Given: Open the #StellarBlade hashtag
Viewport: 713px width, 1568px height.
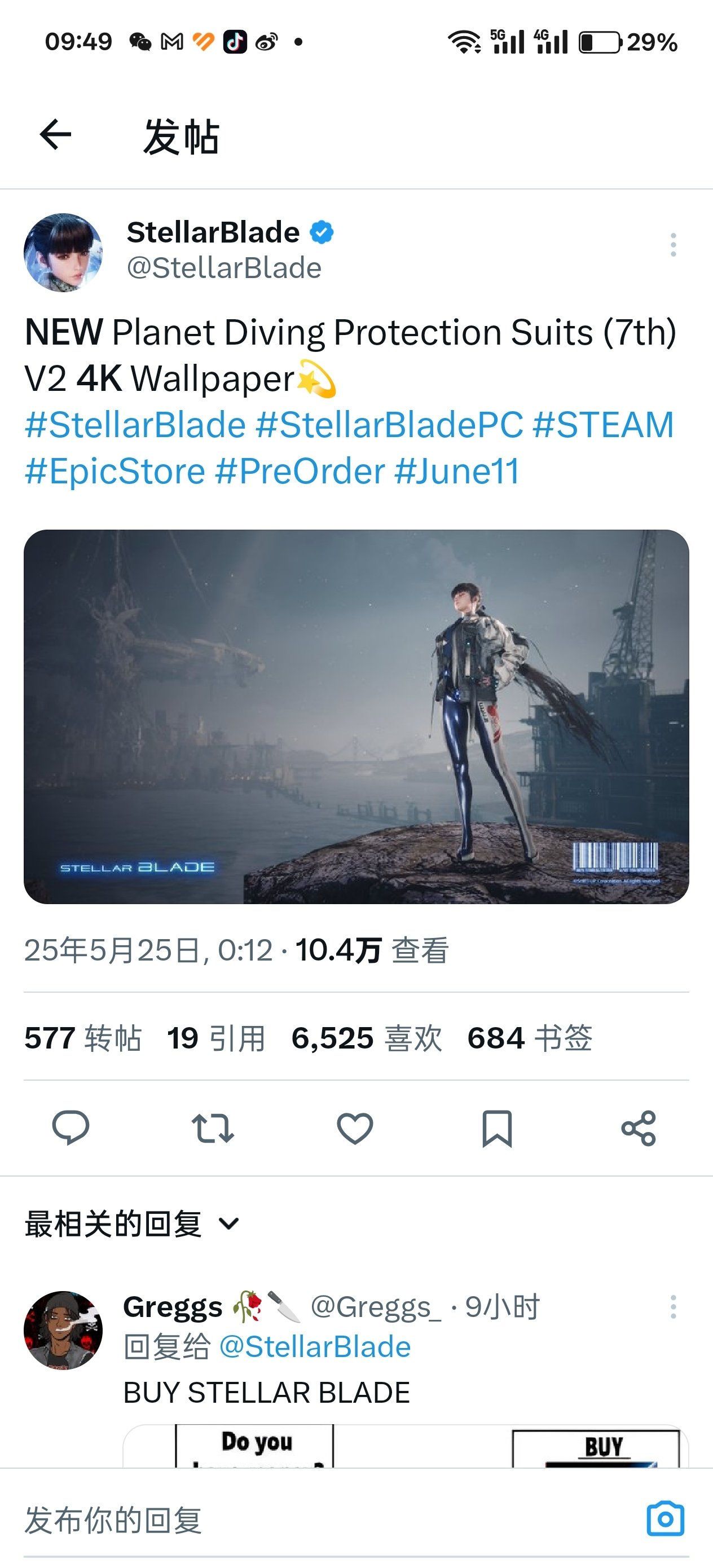Looking at the screenshot, I should pos(135,425).
